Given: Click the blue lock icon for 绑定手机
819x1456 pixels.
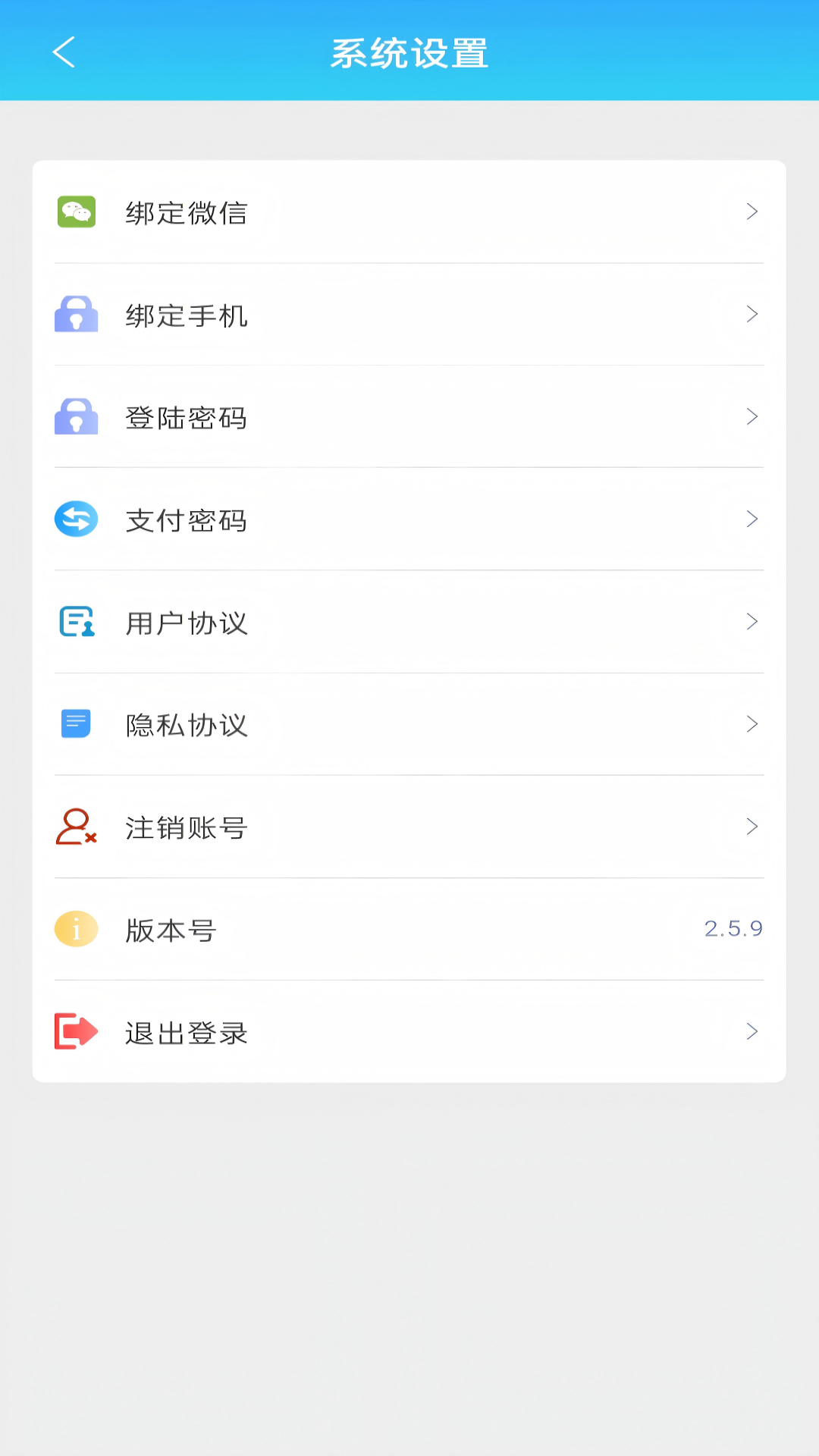Looking at the screenshot, I should click(76, 315).
